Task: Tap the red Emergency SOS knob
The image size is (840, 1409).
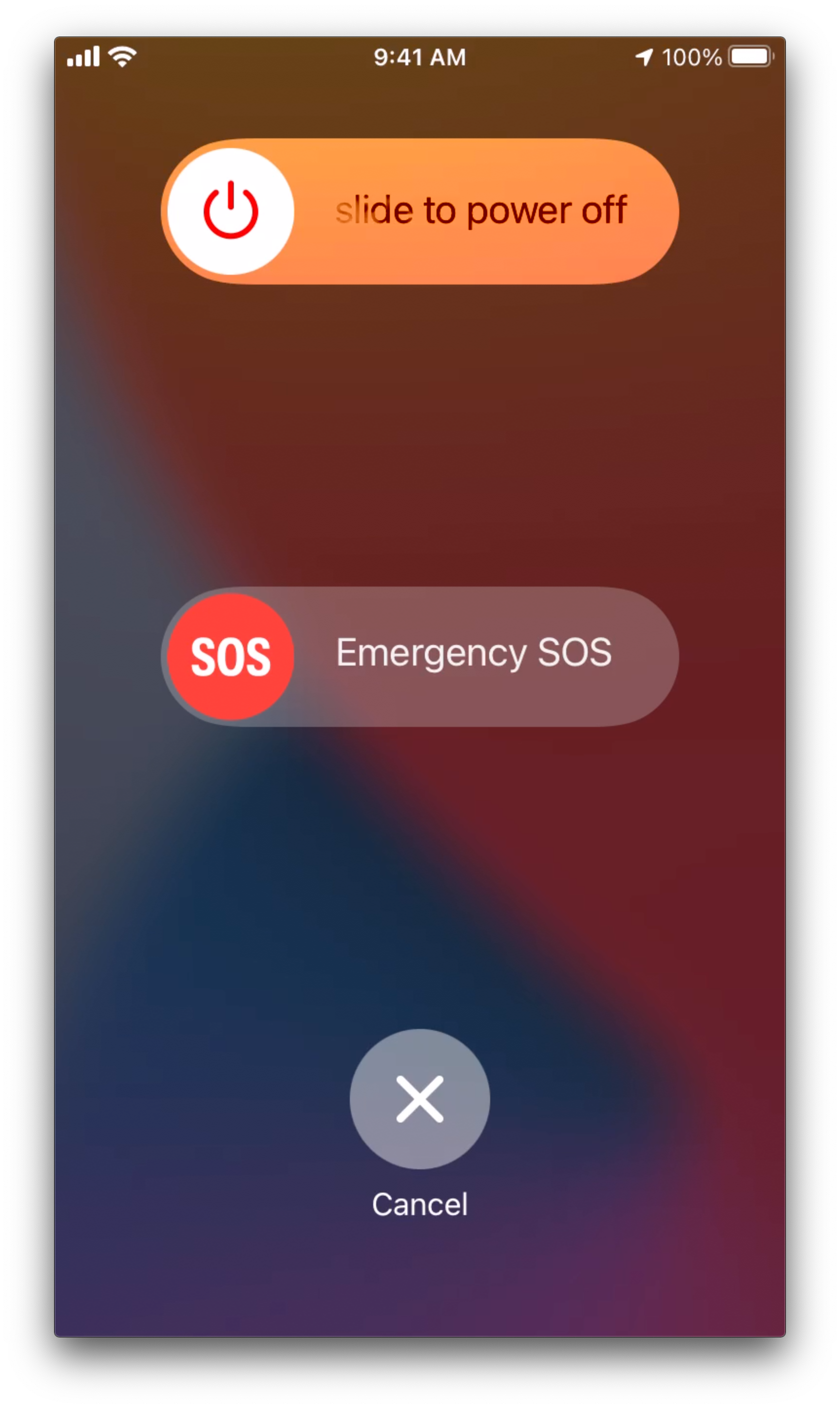Action: coord(231,656)
